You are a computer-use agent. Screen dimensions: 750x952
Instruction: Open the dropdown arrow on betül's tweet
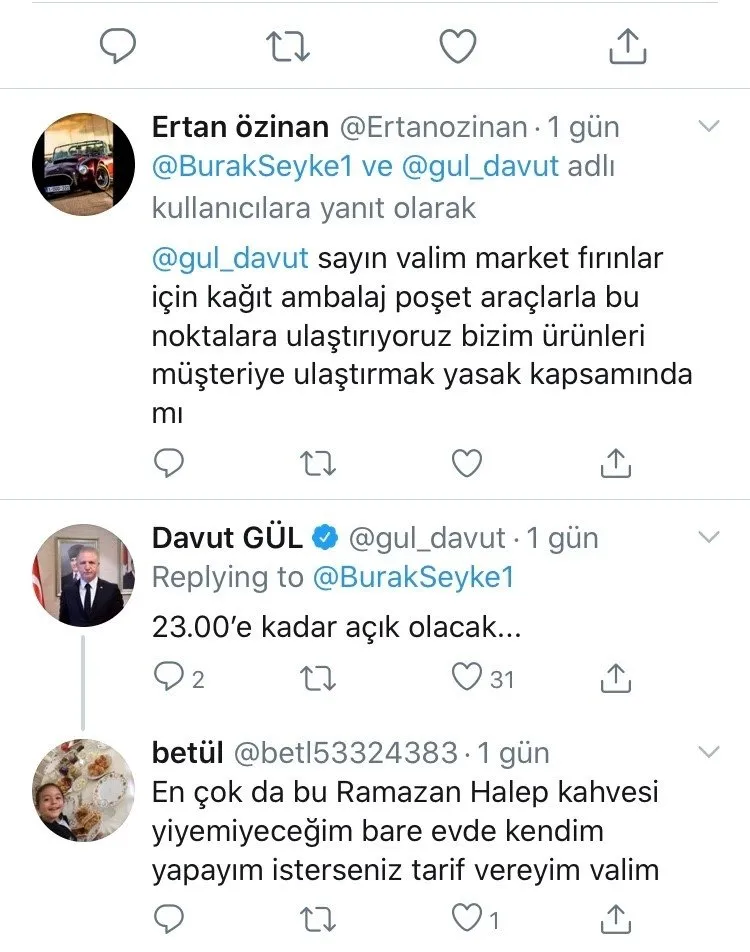coord(708,752)
